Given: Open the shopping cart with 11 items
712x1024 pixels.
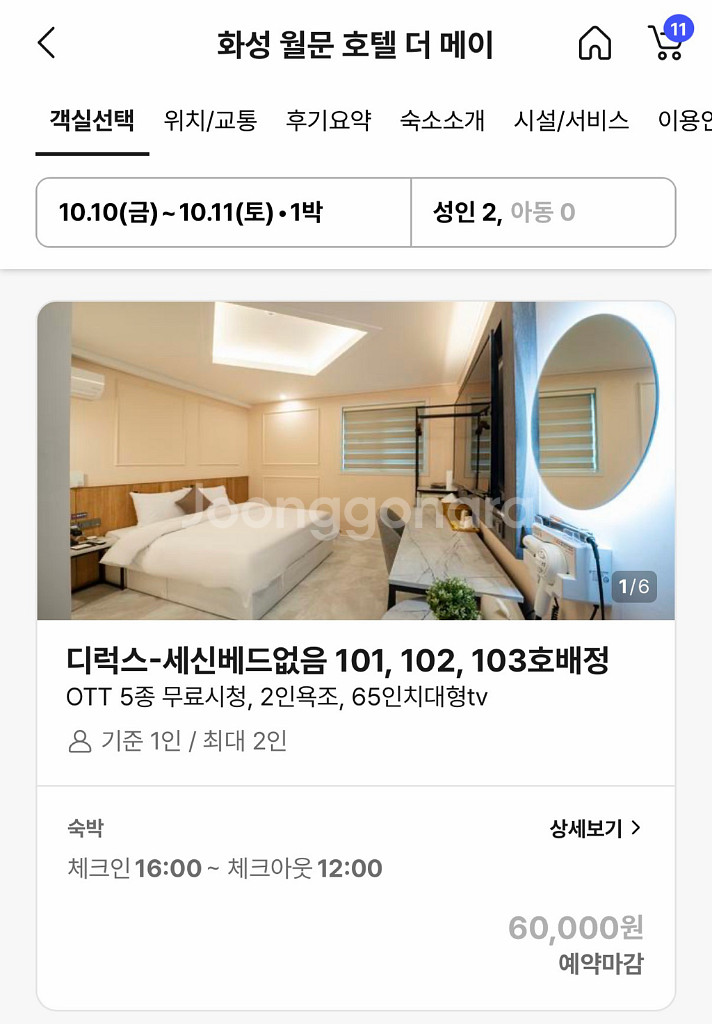Looking at the screenshot, I should coord(666,43).
